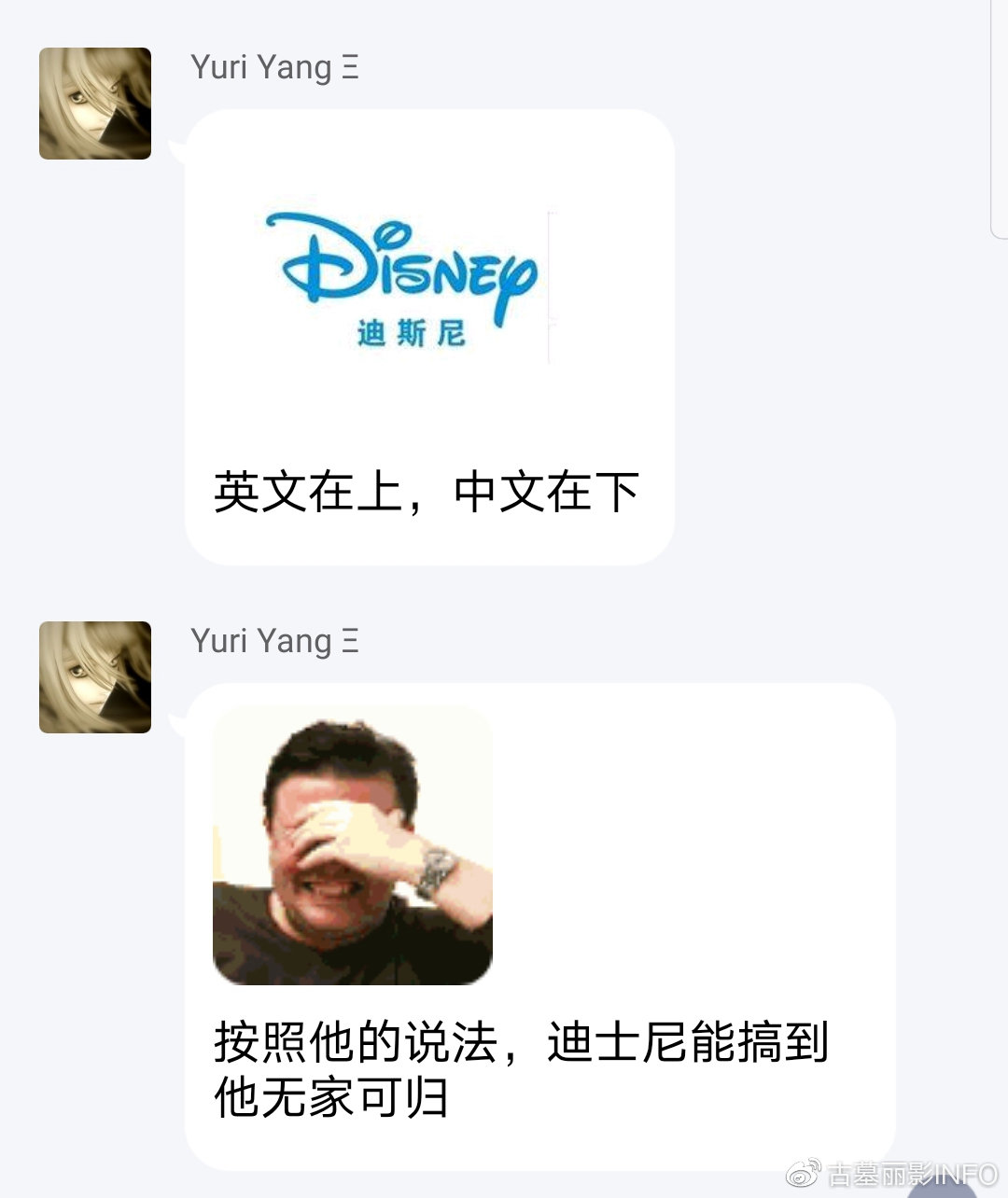Open Yuri Yang's avatar beside the Disney logo message
This screenshot has width=1008, height=1198.
[95, 104]
